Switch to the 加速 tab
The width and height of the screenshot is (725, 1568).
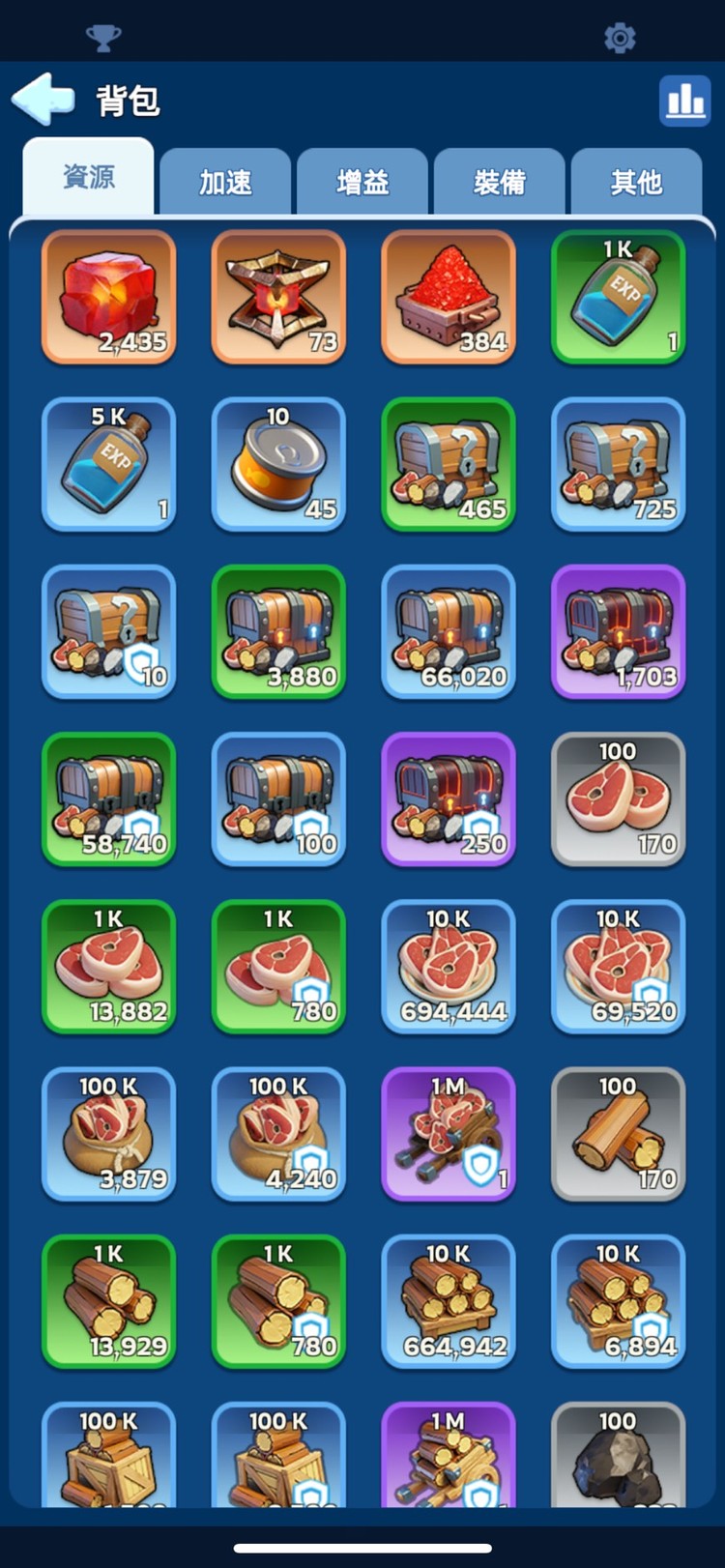[x=225, y=182]
